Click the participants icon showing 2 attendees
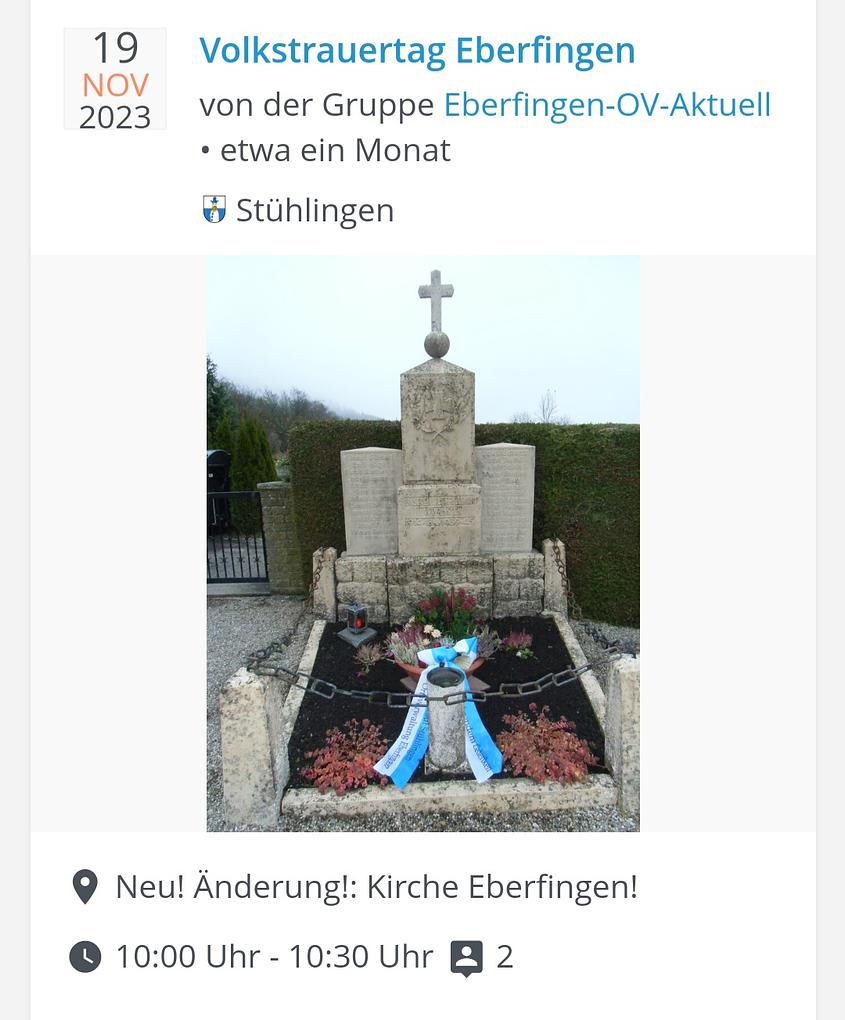The image size is (845, 1020). click(464, 956)
